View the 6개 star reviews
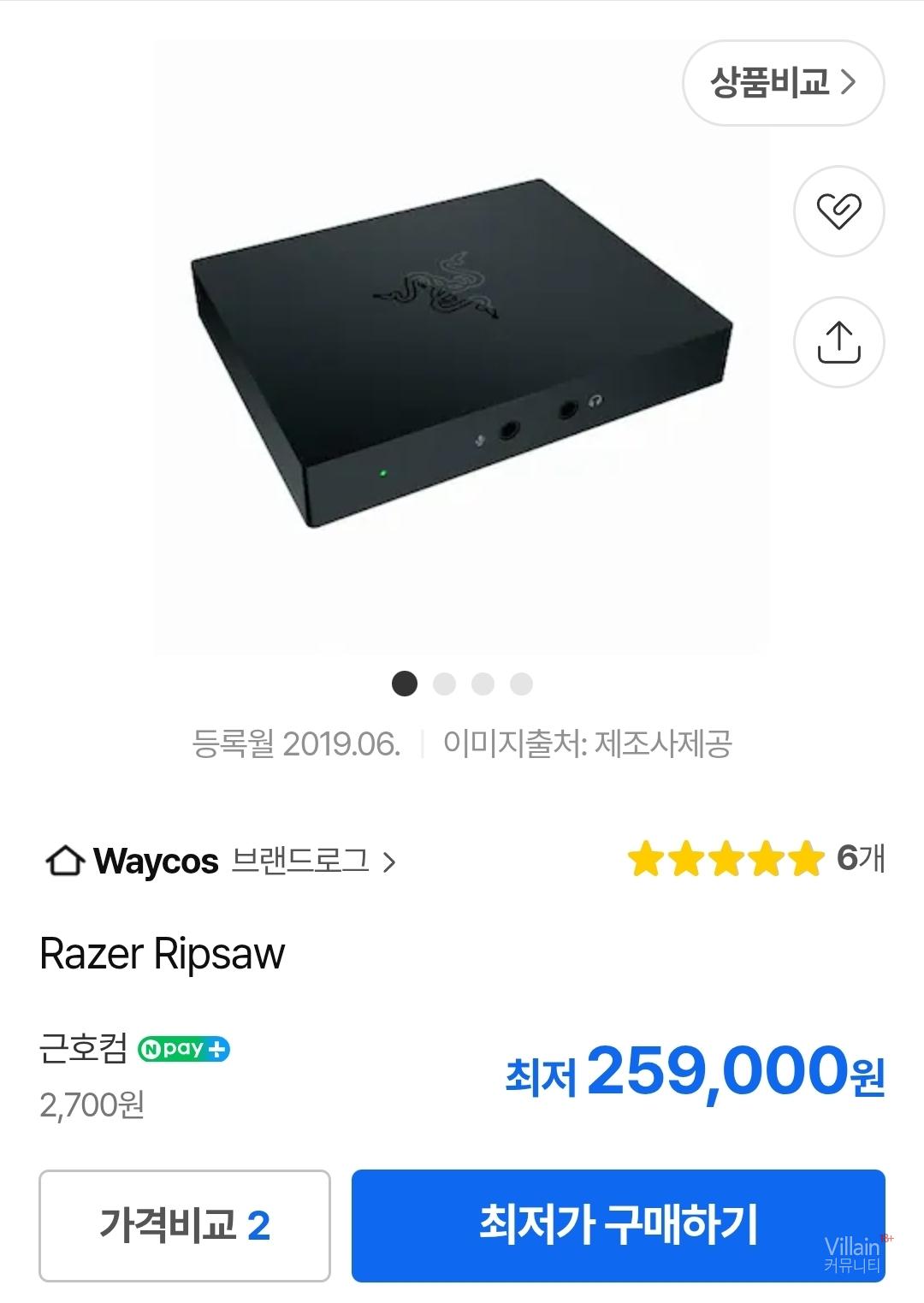Viewport: 924px width, 1303px height. 756,859
